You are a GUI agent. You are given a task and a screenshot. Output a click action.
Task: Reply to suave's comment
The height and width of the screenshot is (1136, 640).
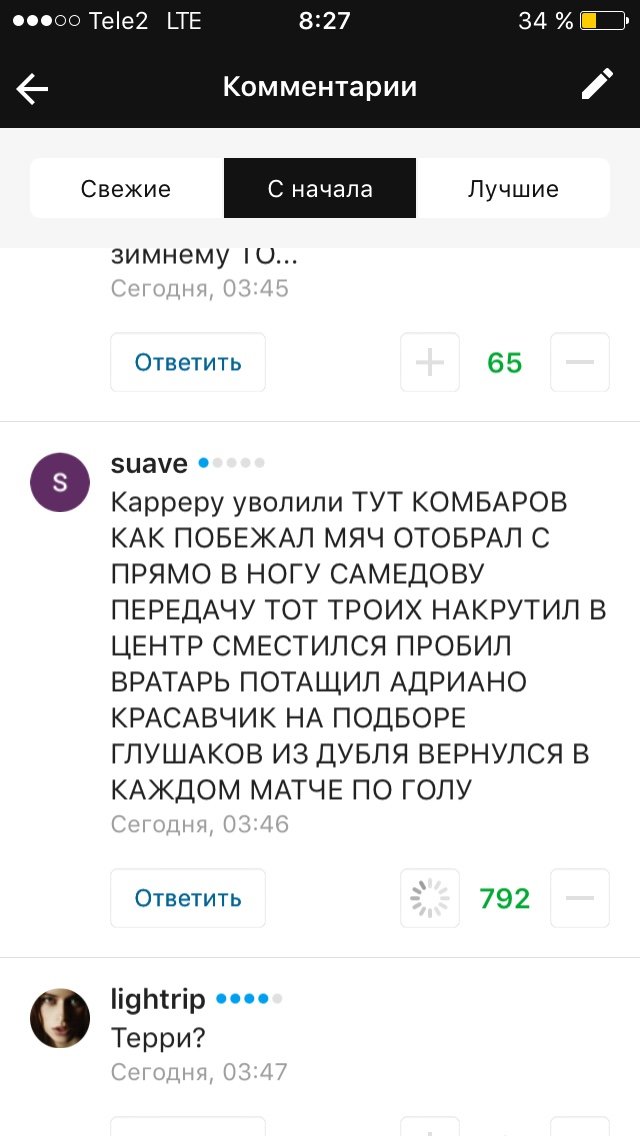[x=188, y=898]
